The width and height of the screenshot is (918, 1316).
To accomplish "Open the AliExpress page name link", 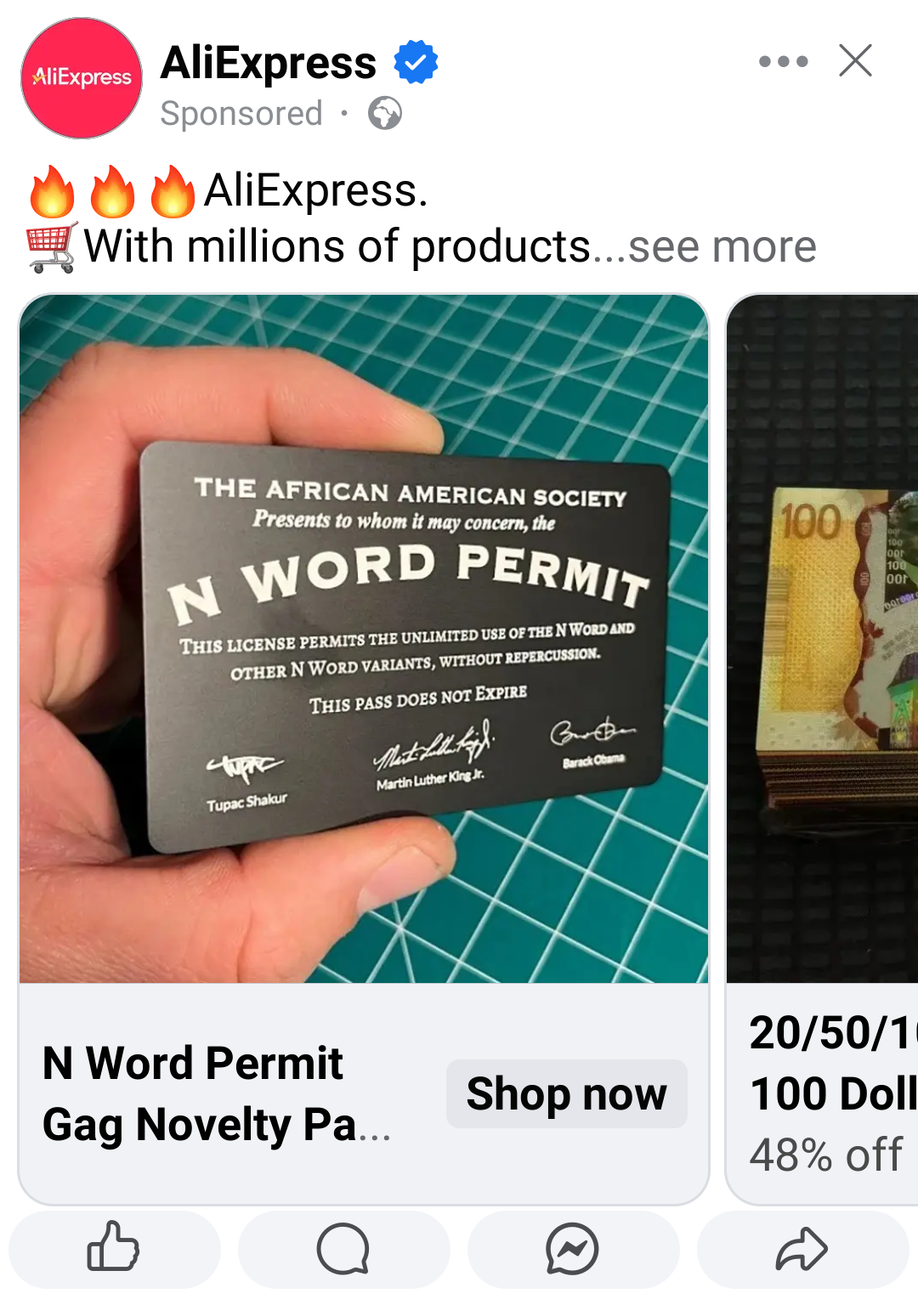I will tap(268, 63).
